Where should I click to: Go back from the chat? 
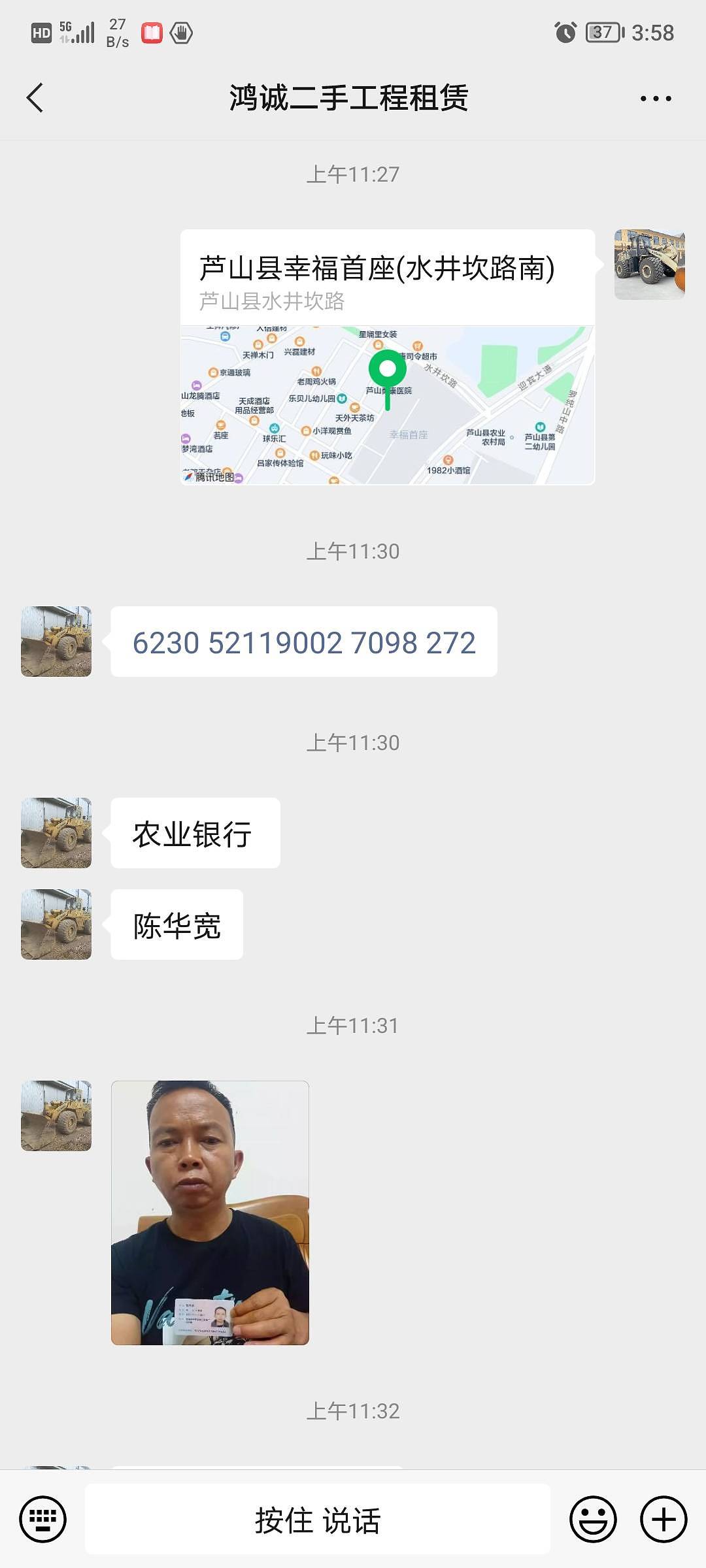coord(35,98)
